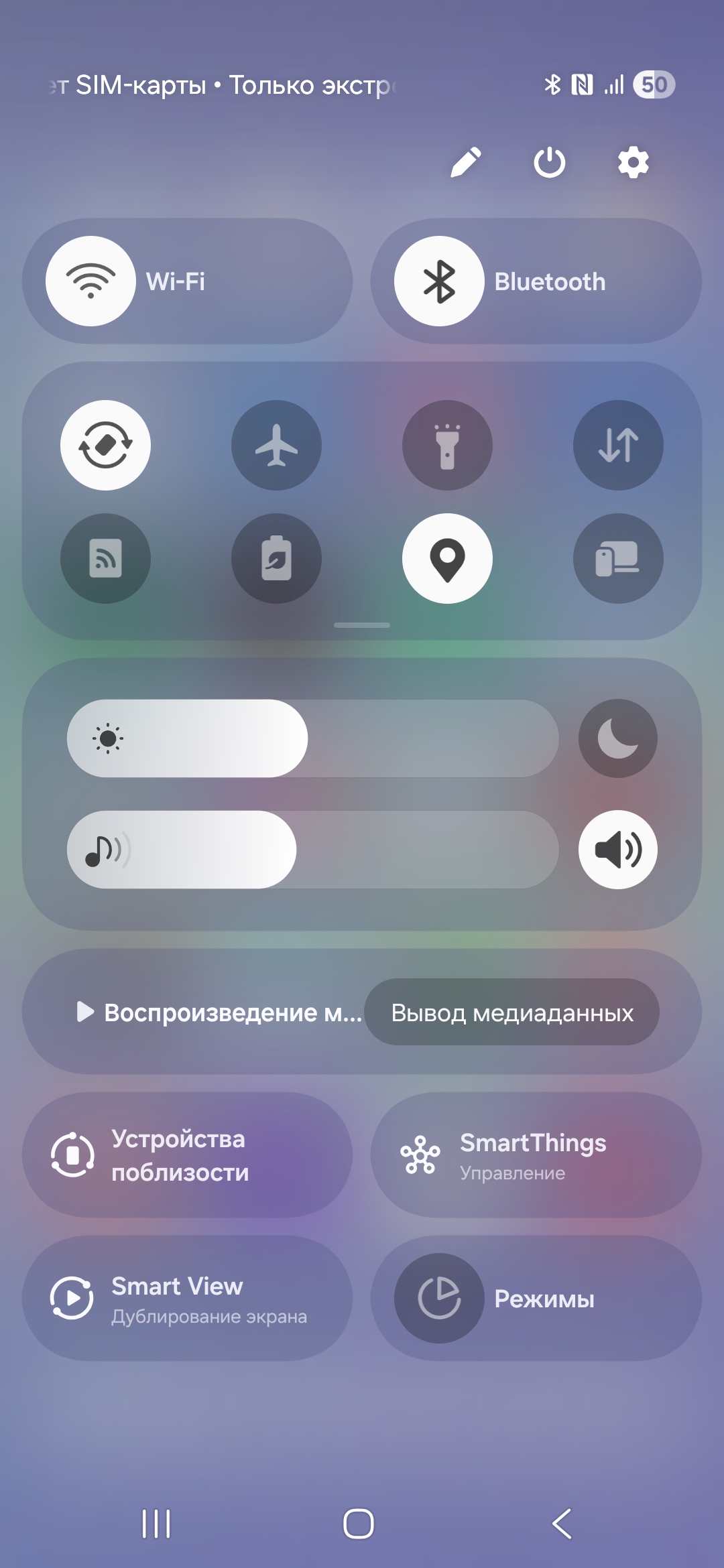The width and height of the screenshot is (724, 1568).
Task: Tap the sound mode speaker button
Action: [x=618, y=850]
